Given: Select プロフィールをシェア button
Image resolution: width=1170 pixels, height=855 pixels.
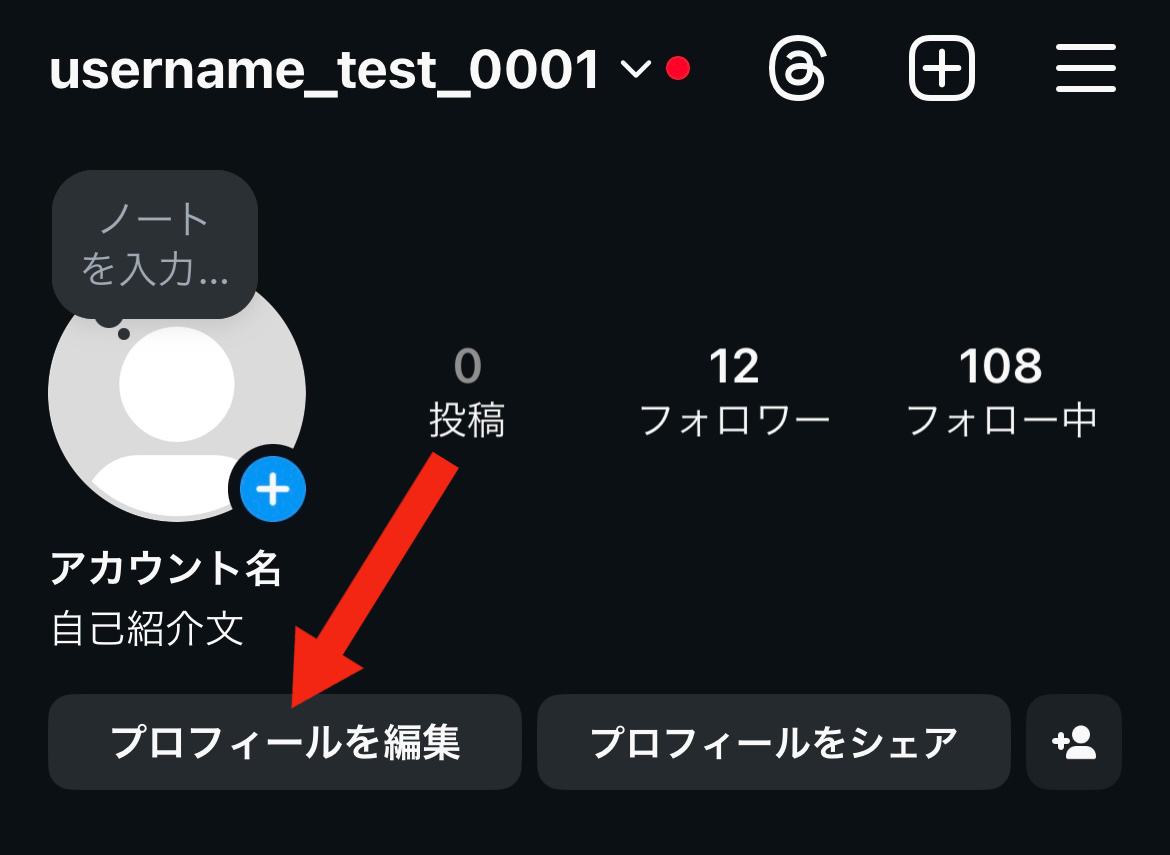Looking at the screenshot, I should (774, 742).
